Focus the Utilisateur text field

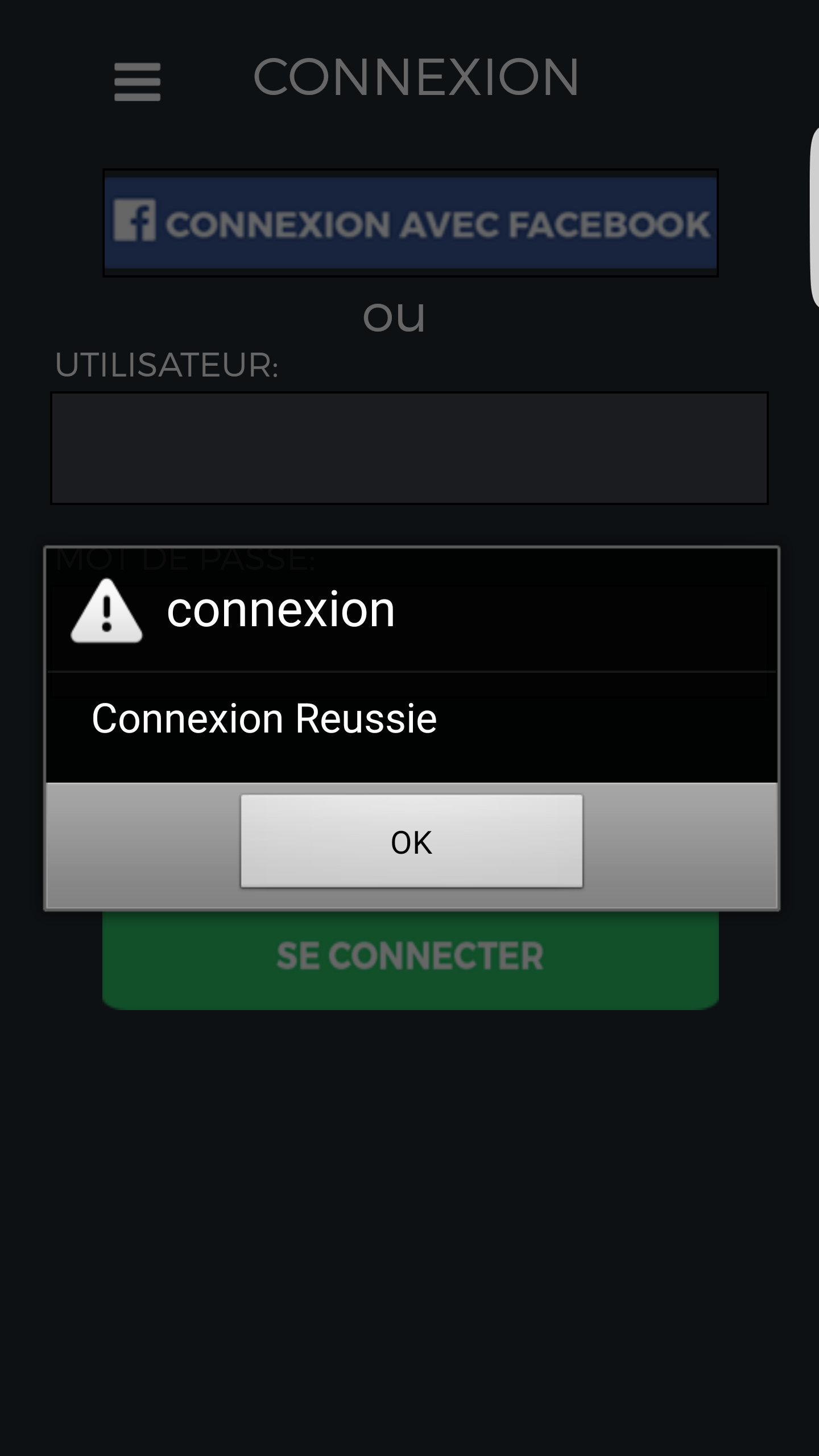(x=409, y=448)
